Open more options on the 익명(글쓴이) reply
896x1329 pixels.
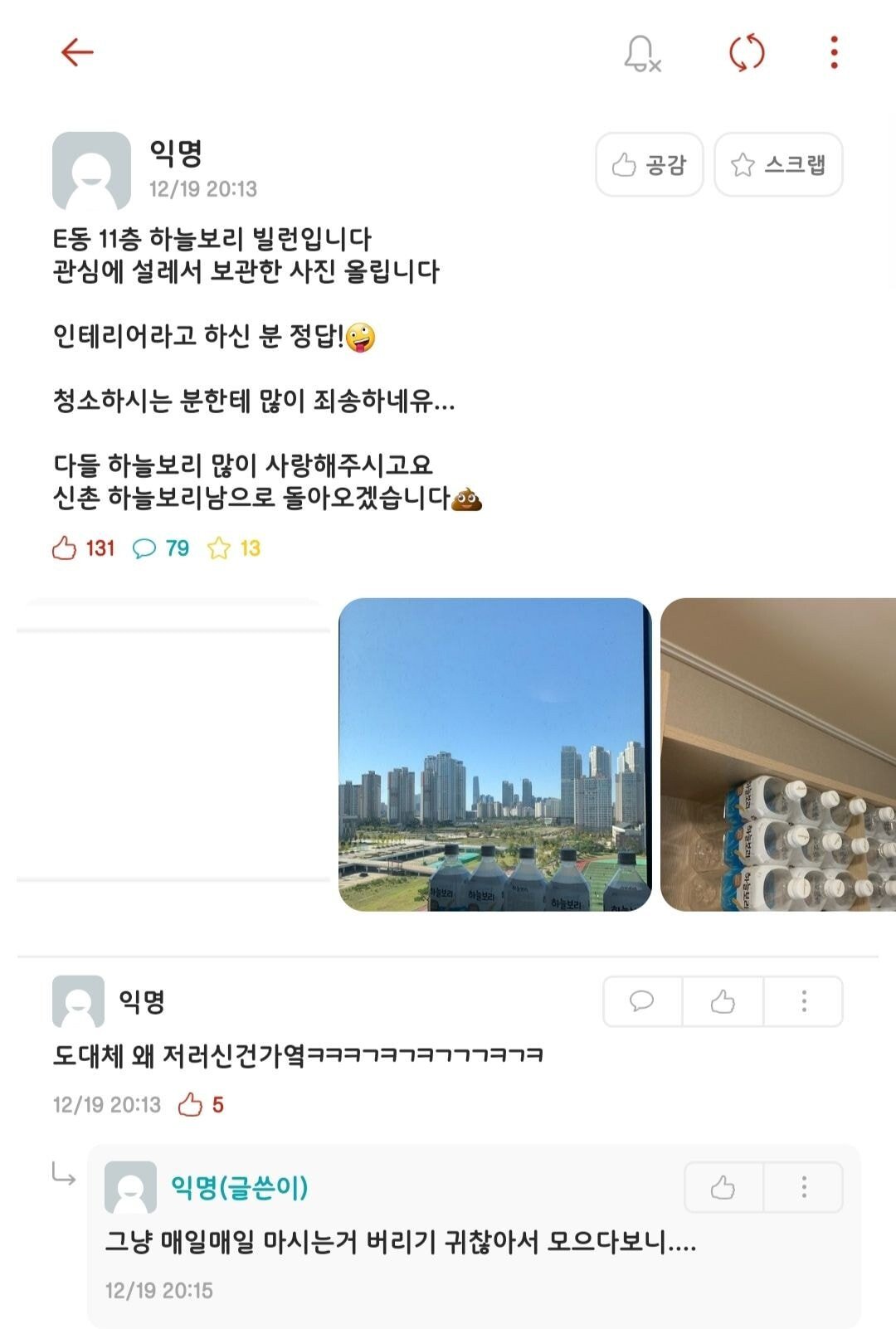803,1187
